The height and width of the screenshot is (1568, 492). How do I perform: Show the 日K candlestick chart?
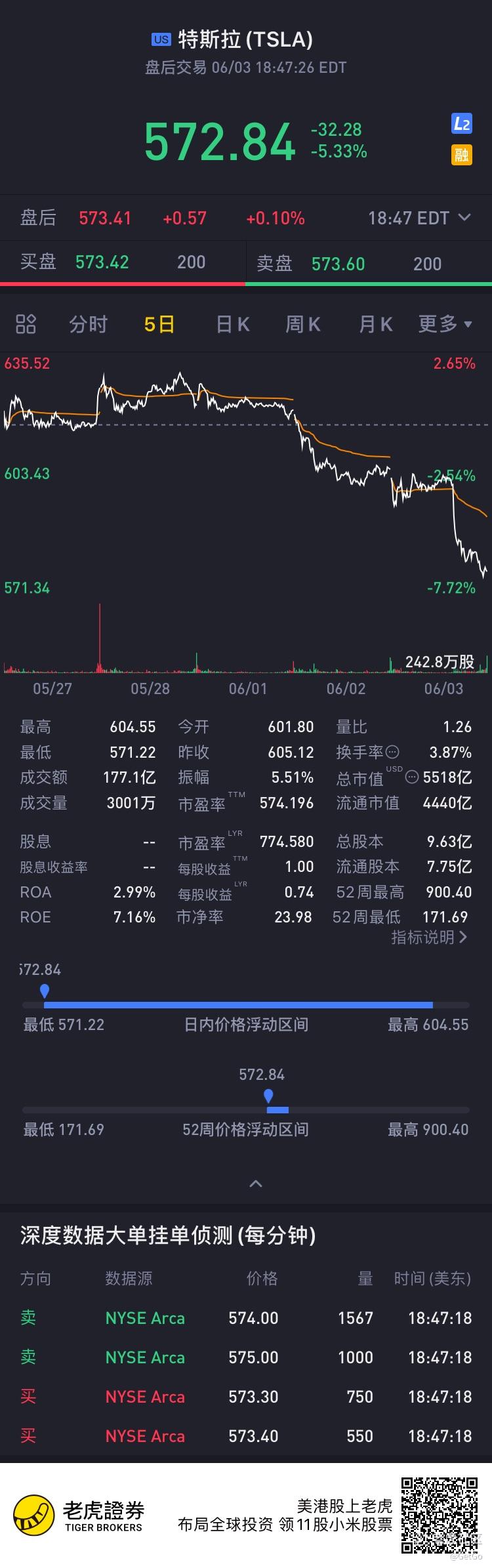coord(233,324)
